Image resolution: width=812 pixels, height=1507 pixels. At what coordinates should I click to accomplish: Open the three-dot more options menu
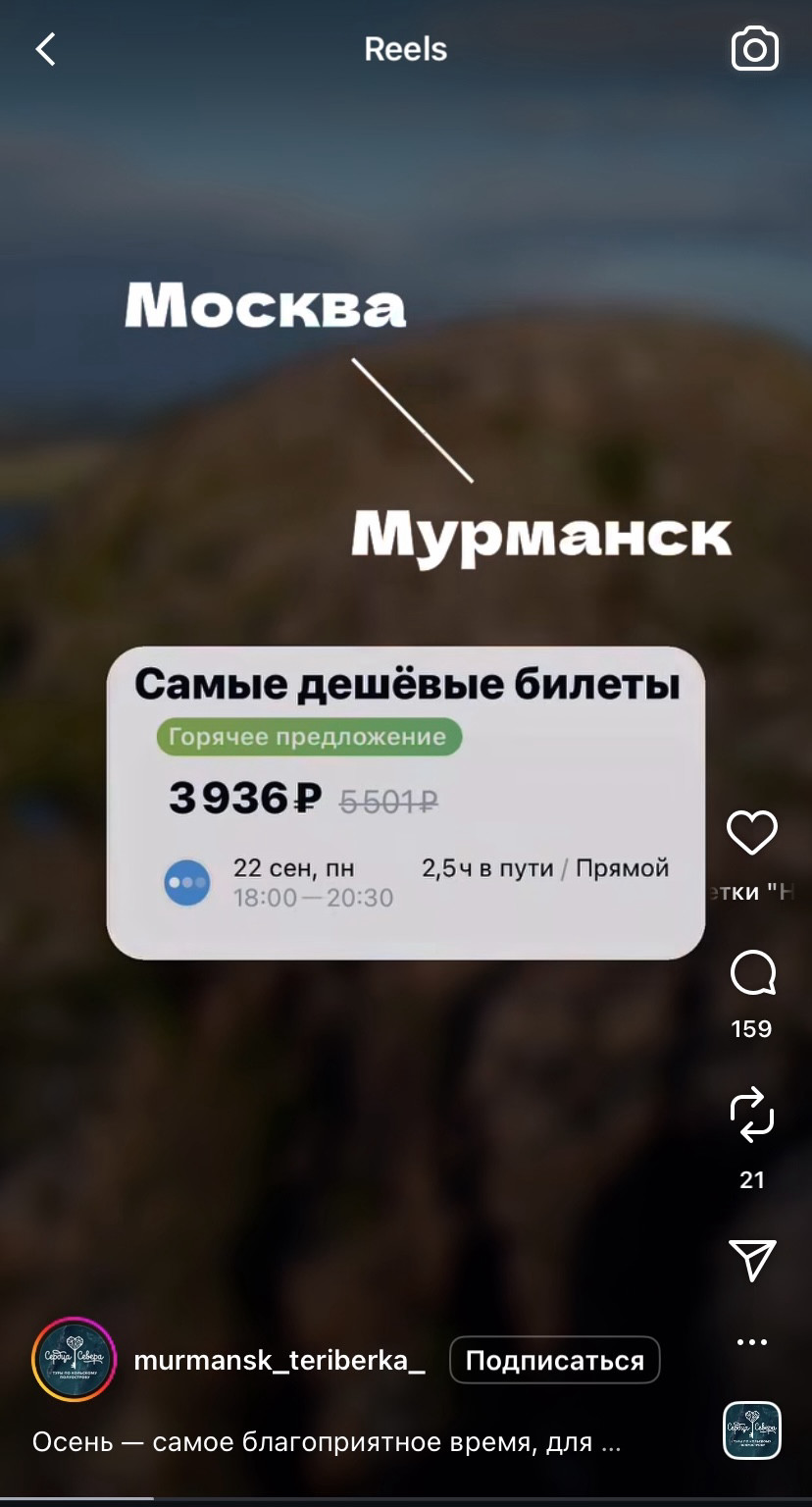(x=751, y=1341)
